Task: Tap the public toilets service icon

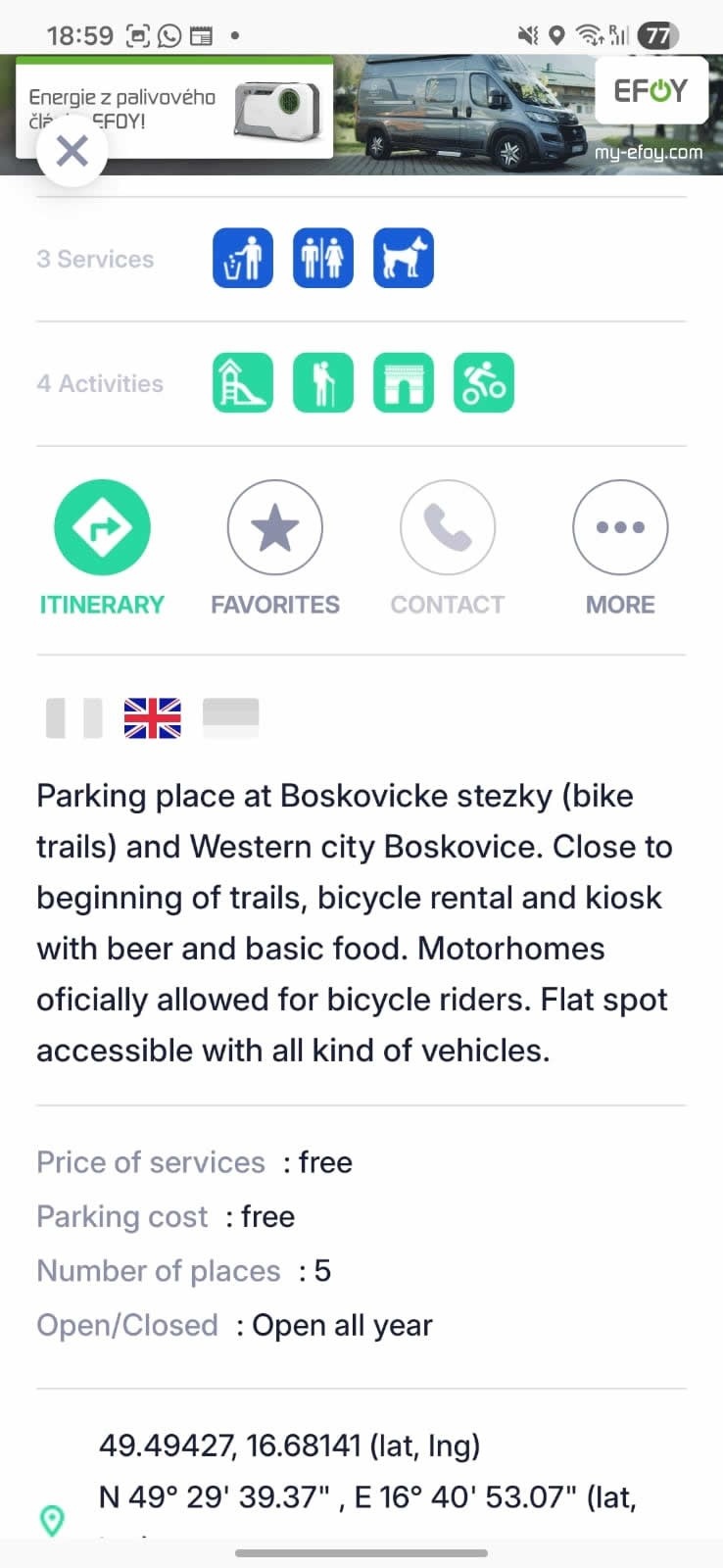Action: 323,259
